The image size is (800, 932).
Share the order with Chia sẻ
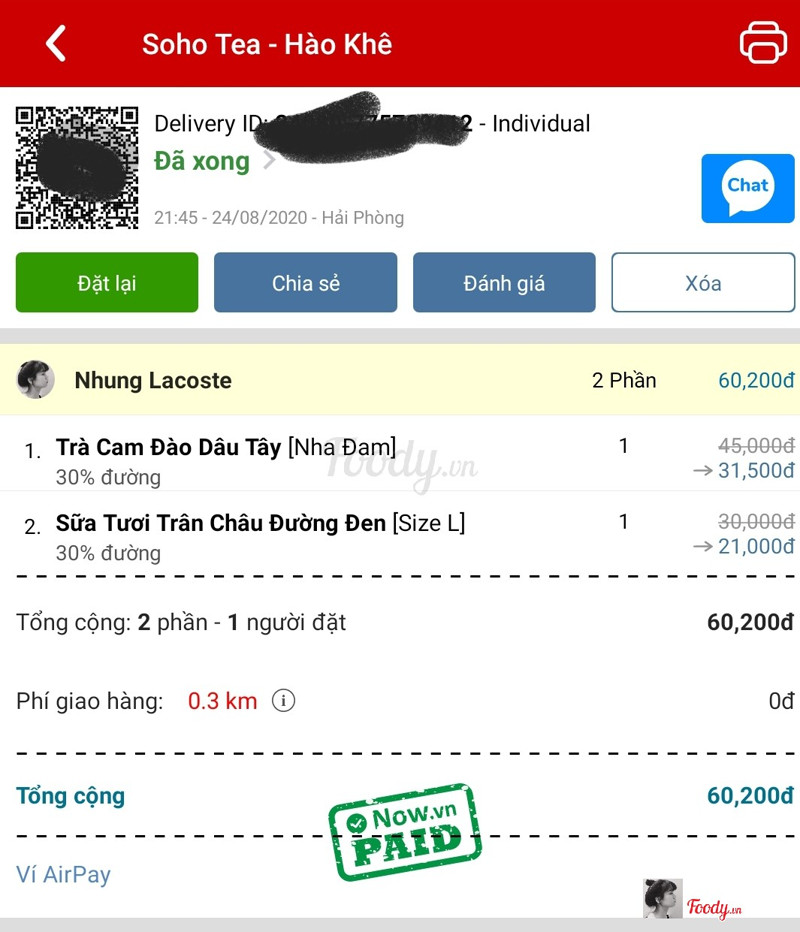coord(305,283)
